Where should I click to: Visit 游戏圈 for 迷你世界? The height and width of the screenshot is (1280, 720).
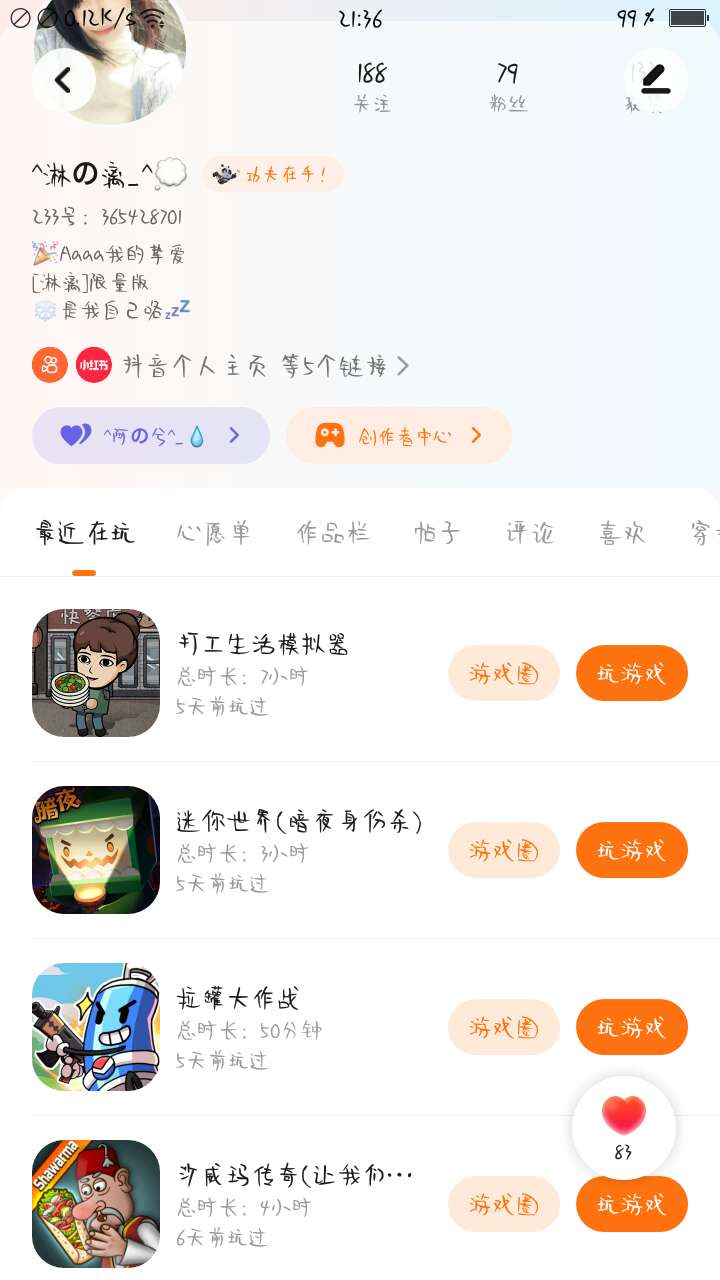coord(503,850)
